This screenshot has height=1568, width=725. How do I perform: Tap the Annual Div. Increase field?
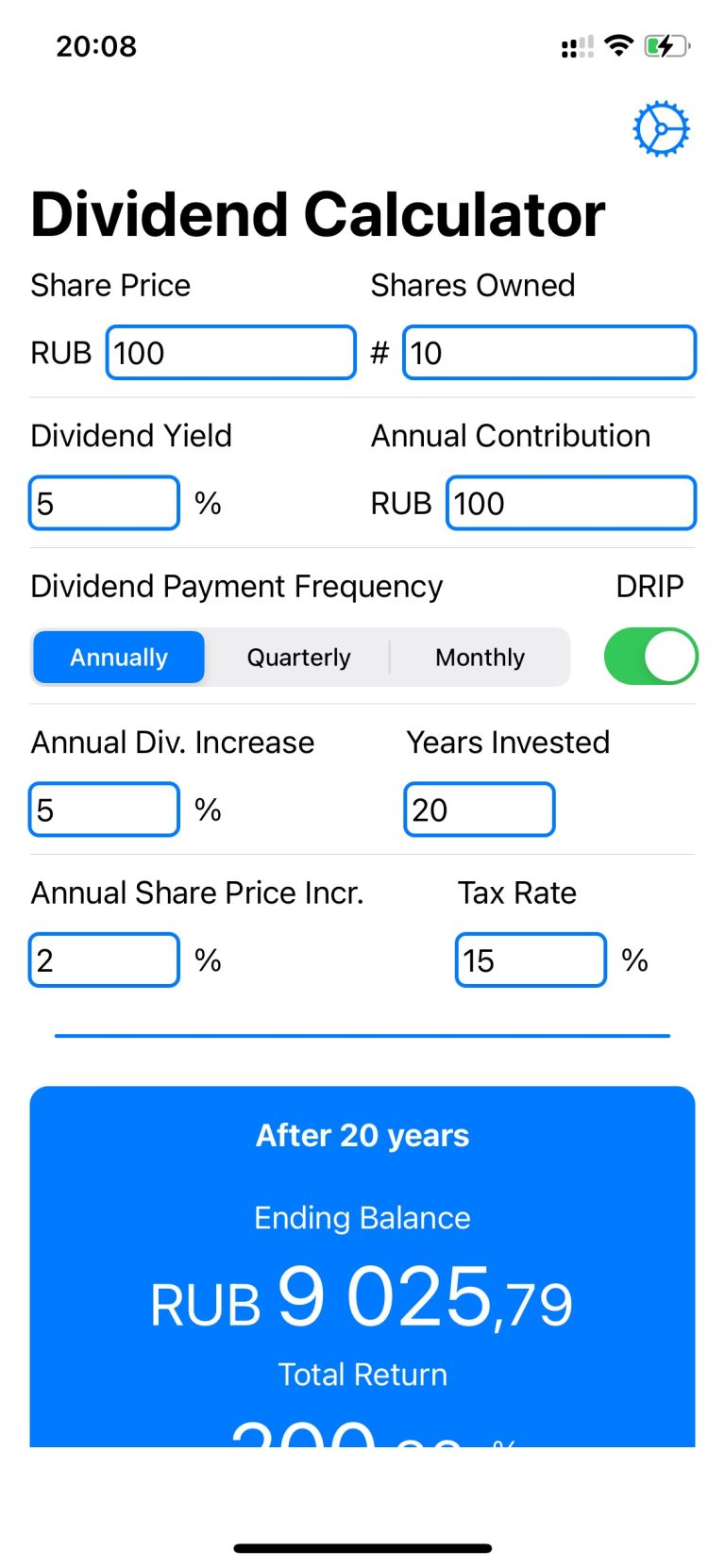coord(104,809)
